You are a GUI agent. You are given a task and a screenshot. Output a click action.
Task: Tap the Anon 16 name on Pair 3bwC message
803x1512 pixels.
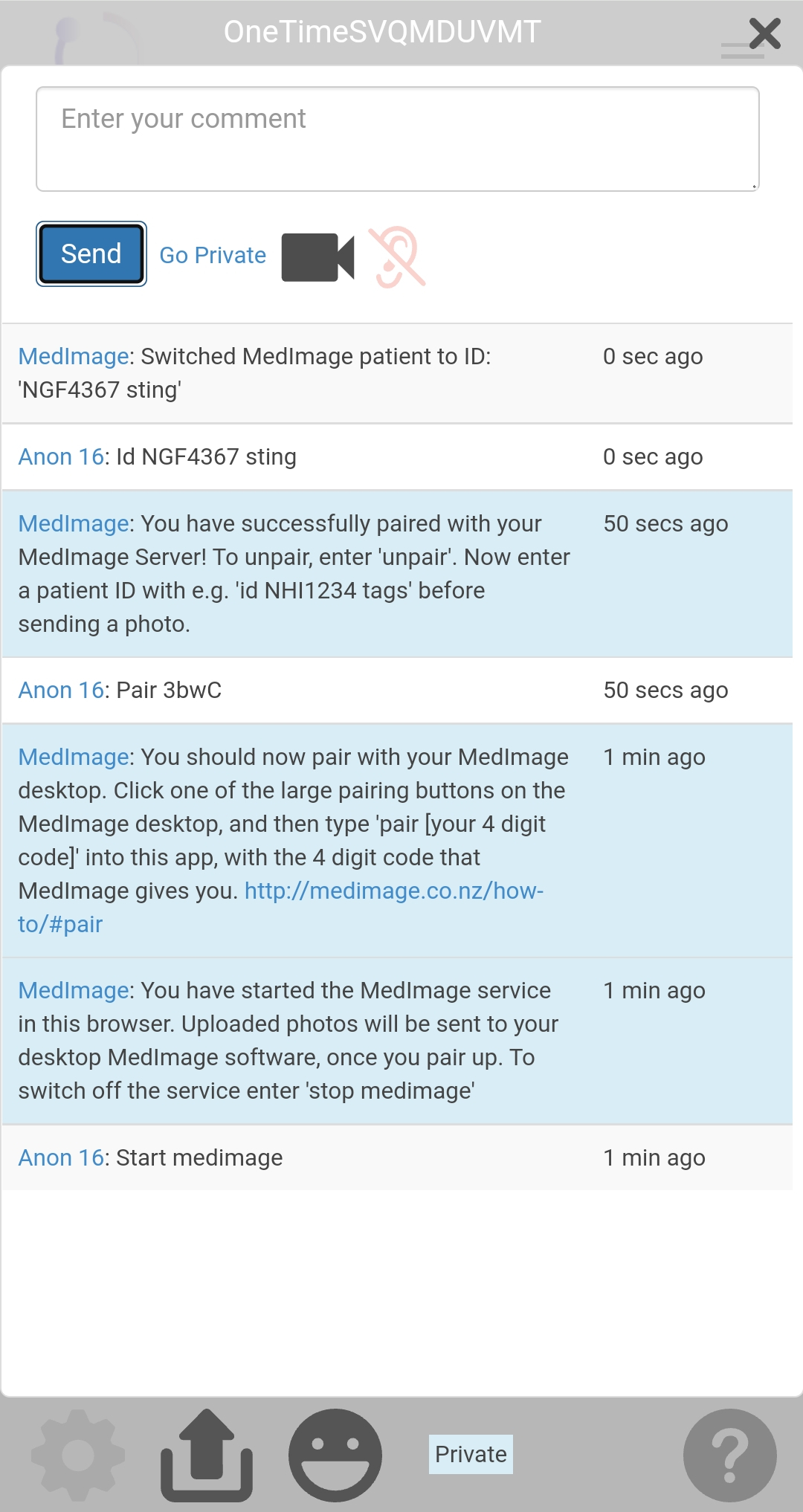click(x=61, y=690)
